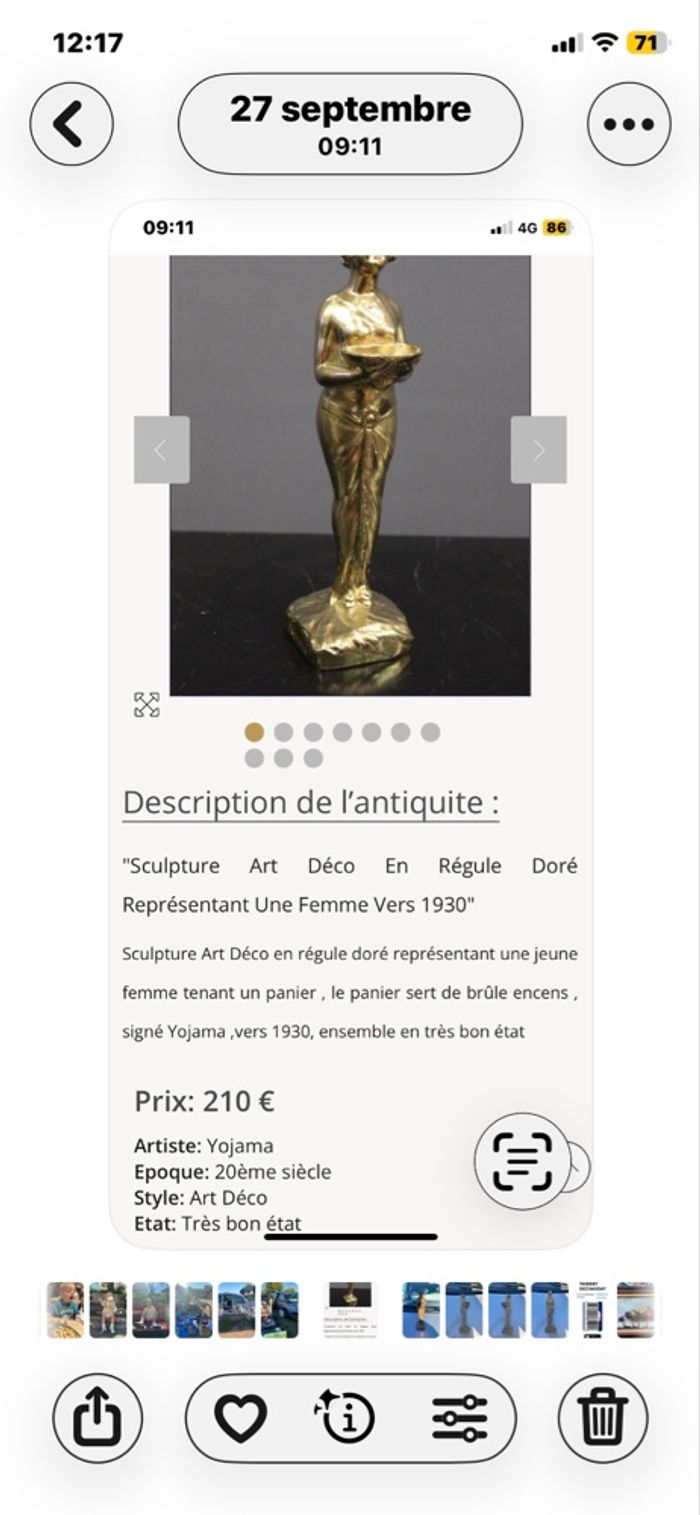Delete this photo with the trash icon
Viewport: 700px width, 1515px height.
pos(603,1417)
